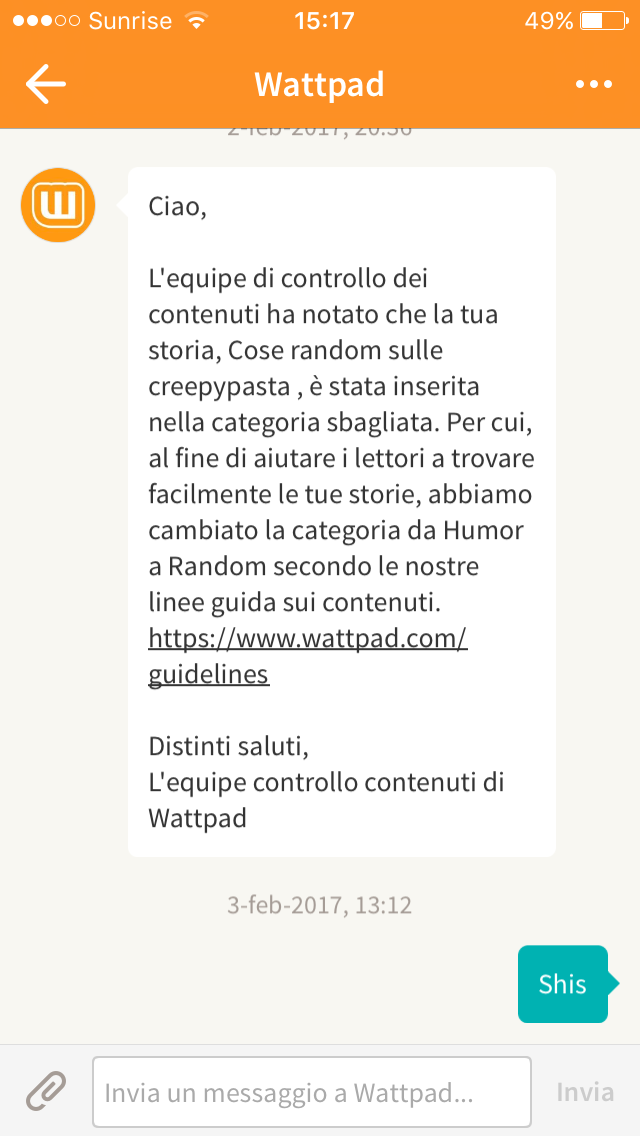Focus the message field to Wattpad
This screenshot has height=1136, width=640.
point(312,1092)
